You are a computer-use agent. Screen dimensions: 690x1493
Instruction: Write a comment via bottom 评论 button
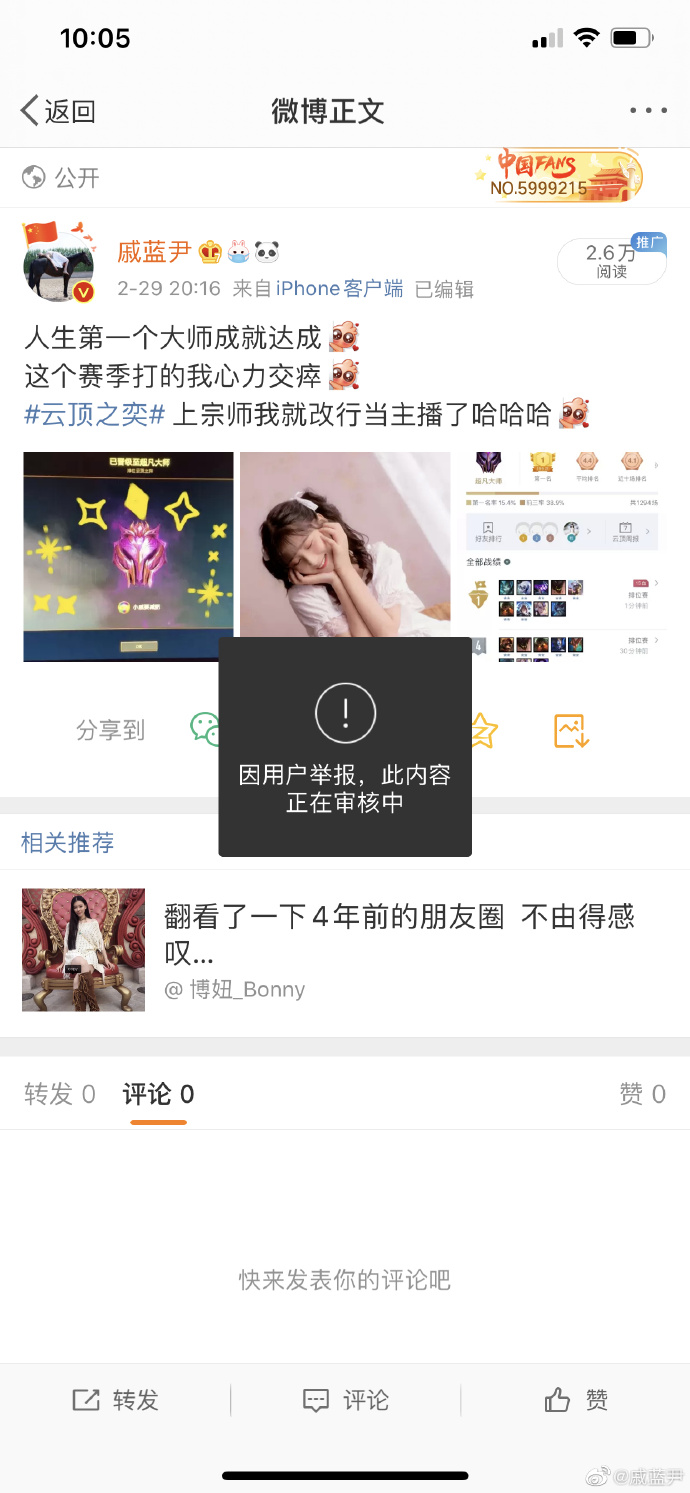click(345, 1400)
